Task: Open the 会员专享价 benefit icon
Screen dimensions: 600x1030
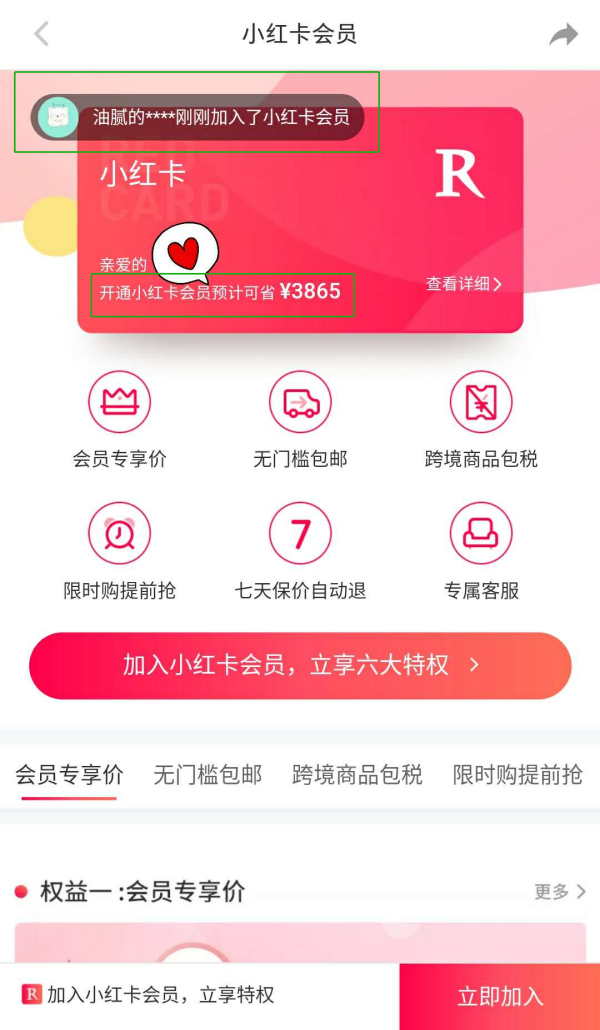Action: click(119, 402)
